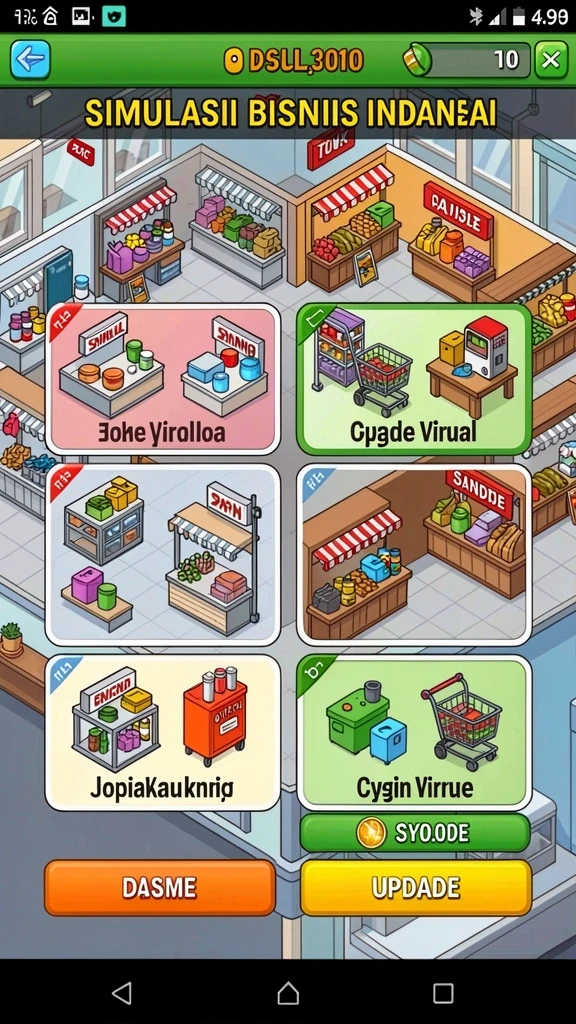This screenshot has height=1024, width=576.
Task: Open the recent apps overview
Action: point(443,993)
